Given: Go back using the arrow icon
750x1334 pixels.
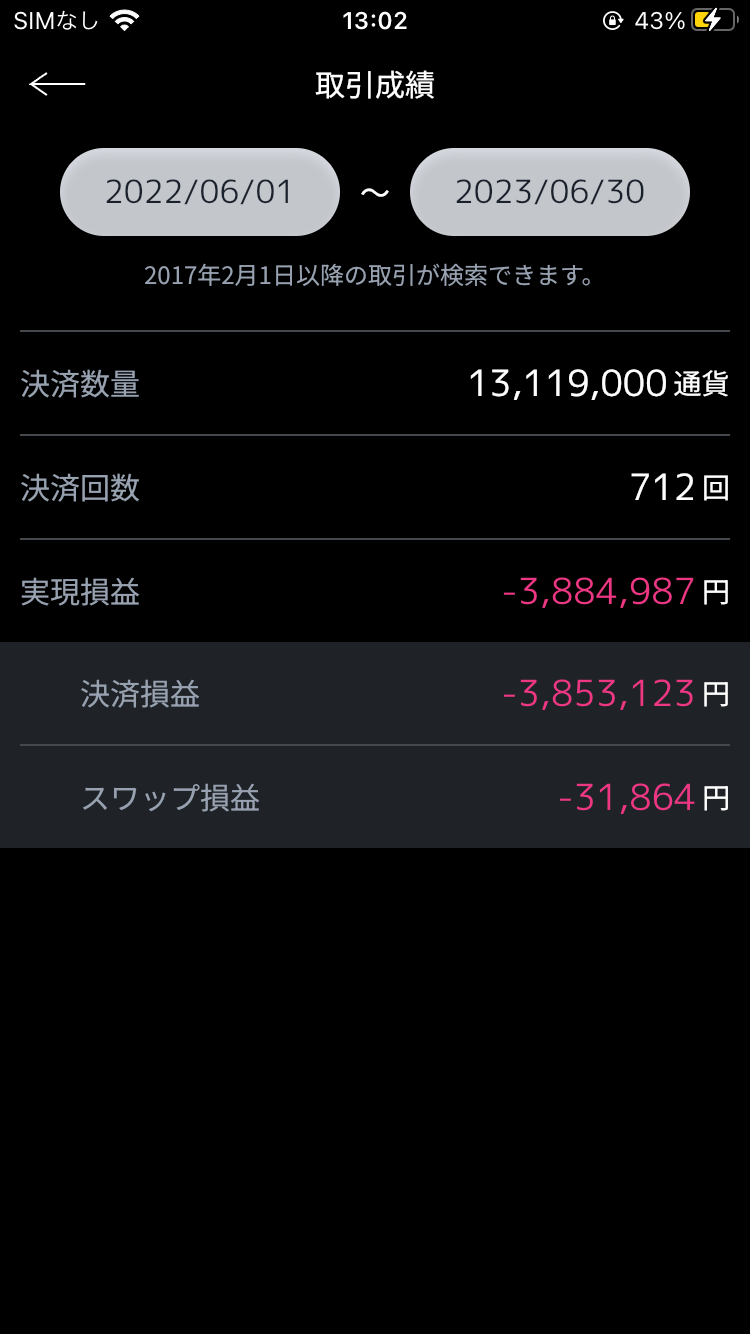Looking at the screenshot, I should [57, 84].
